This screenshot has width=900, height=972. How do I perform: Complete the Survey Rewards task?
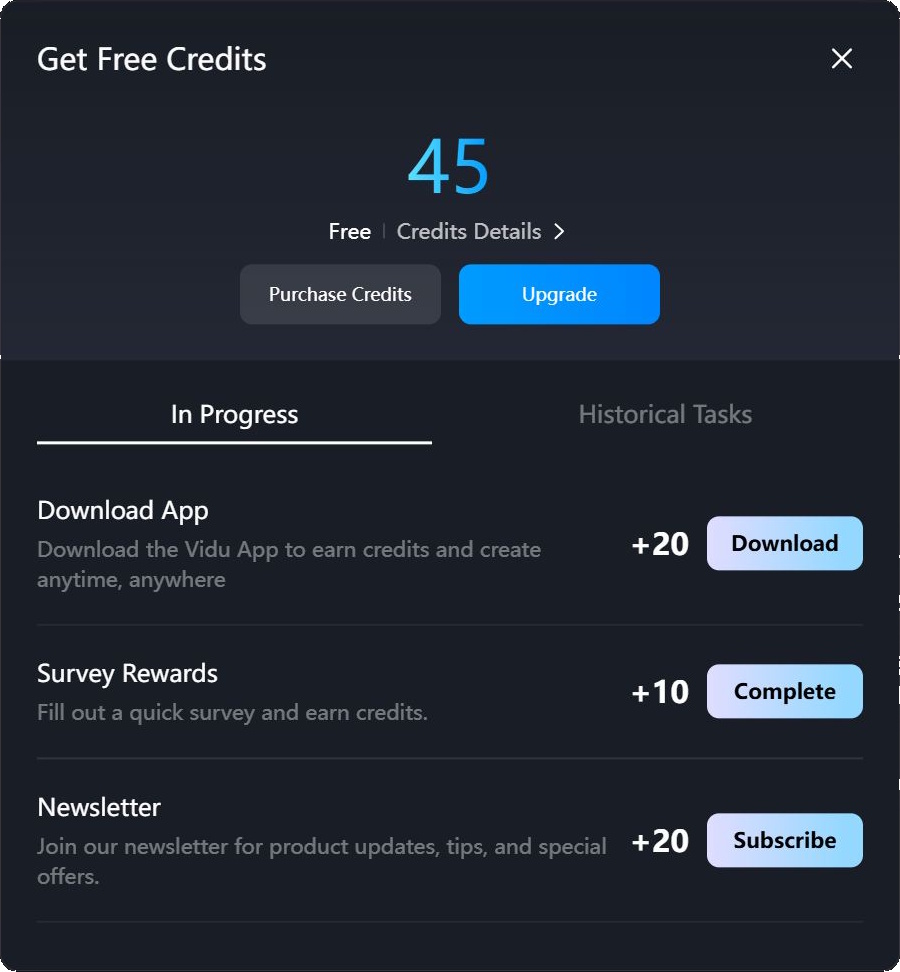click(x=784, y=692)
